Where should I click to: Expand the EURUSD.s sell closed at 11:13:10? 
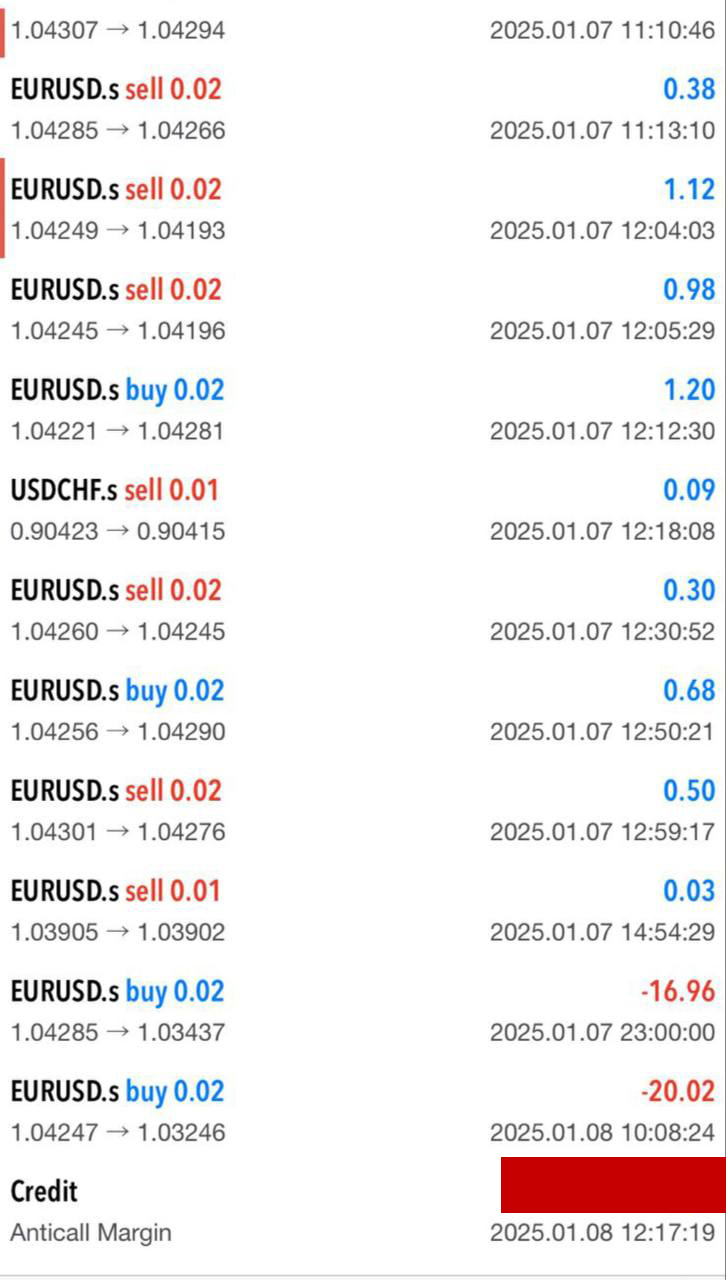point(363,109)
